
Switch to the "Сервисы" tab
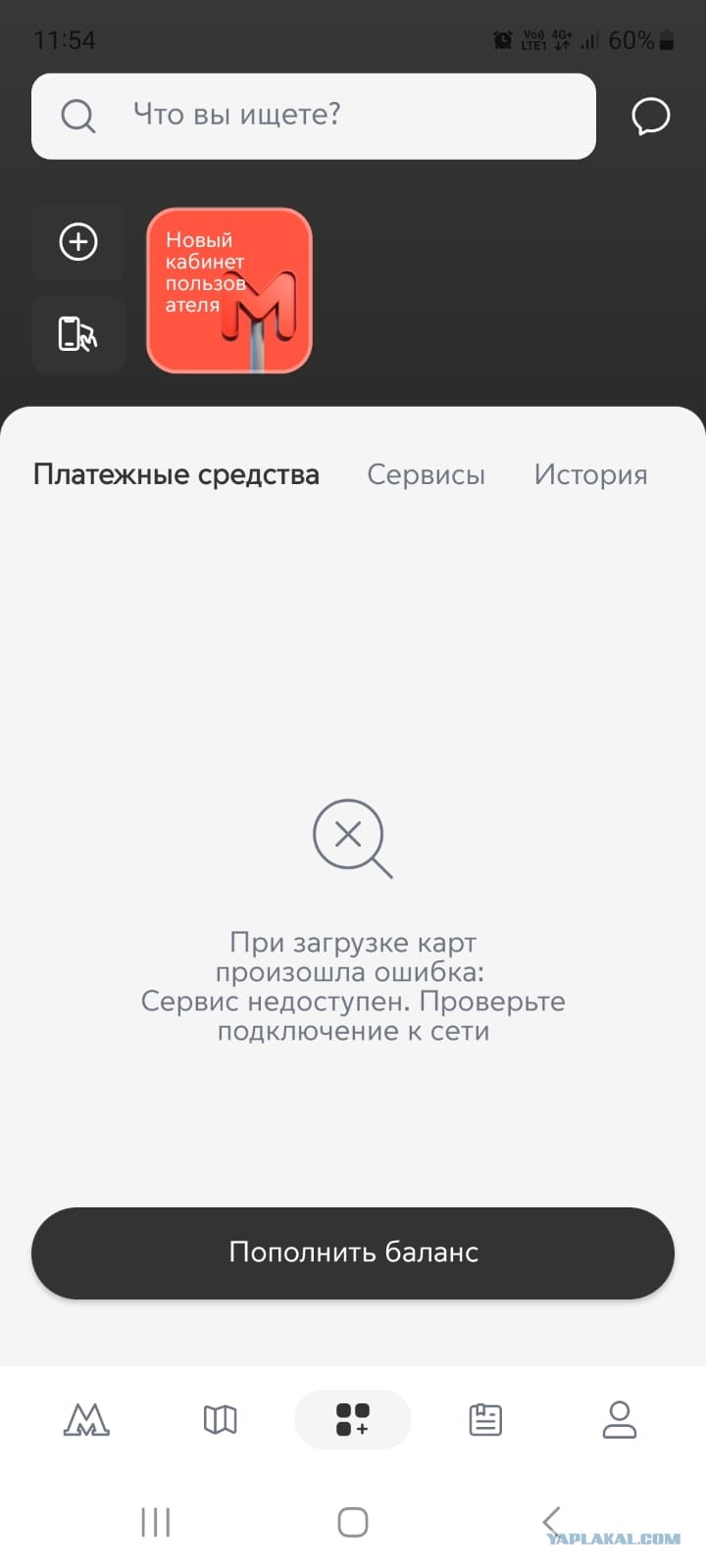click(x=426, y=474)
